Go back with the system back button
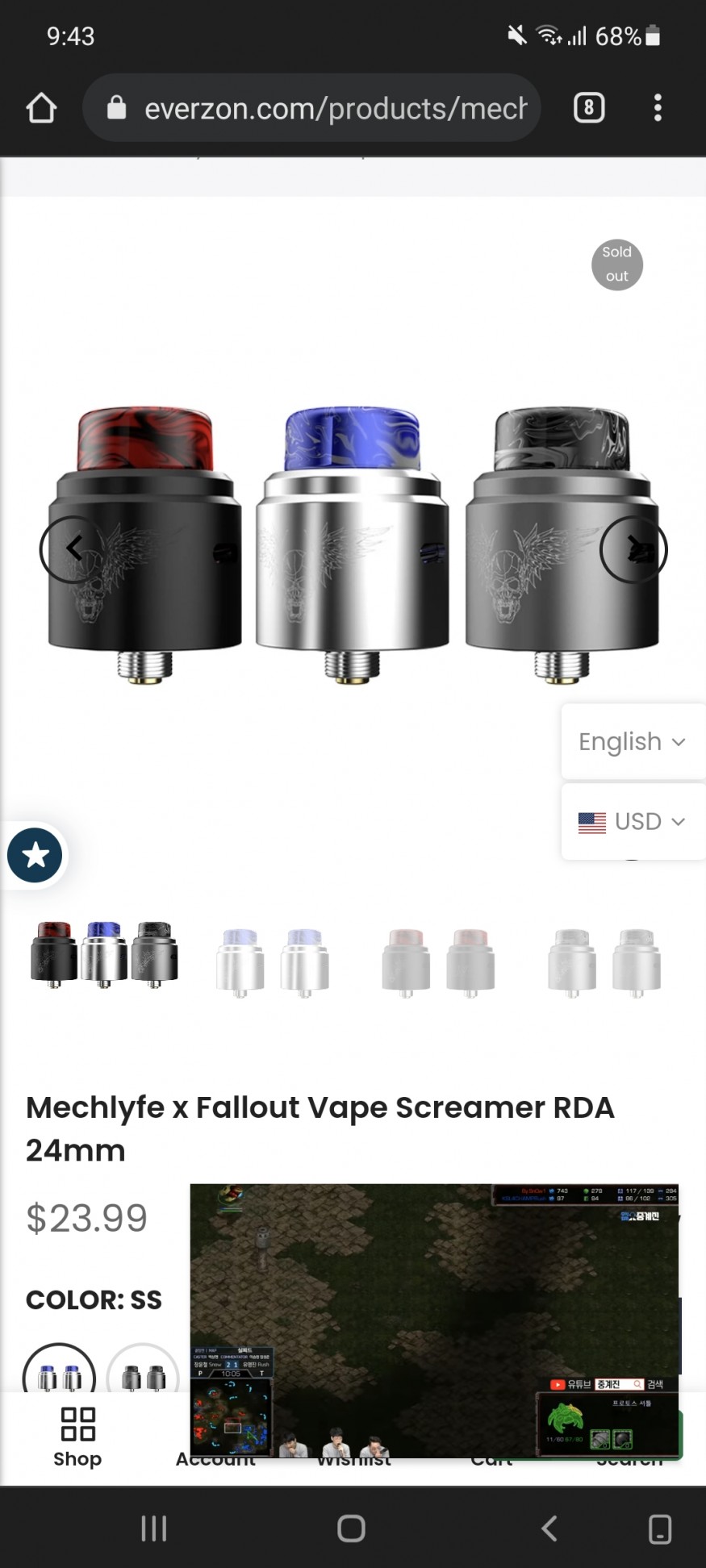 (x=549, y=1528)
